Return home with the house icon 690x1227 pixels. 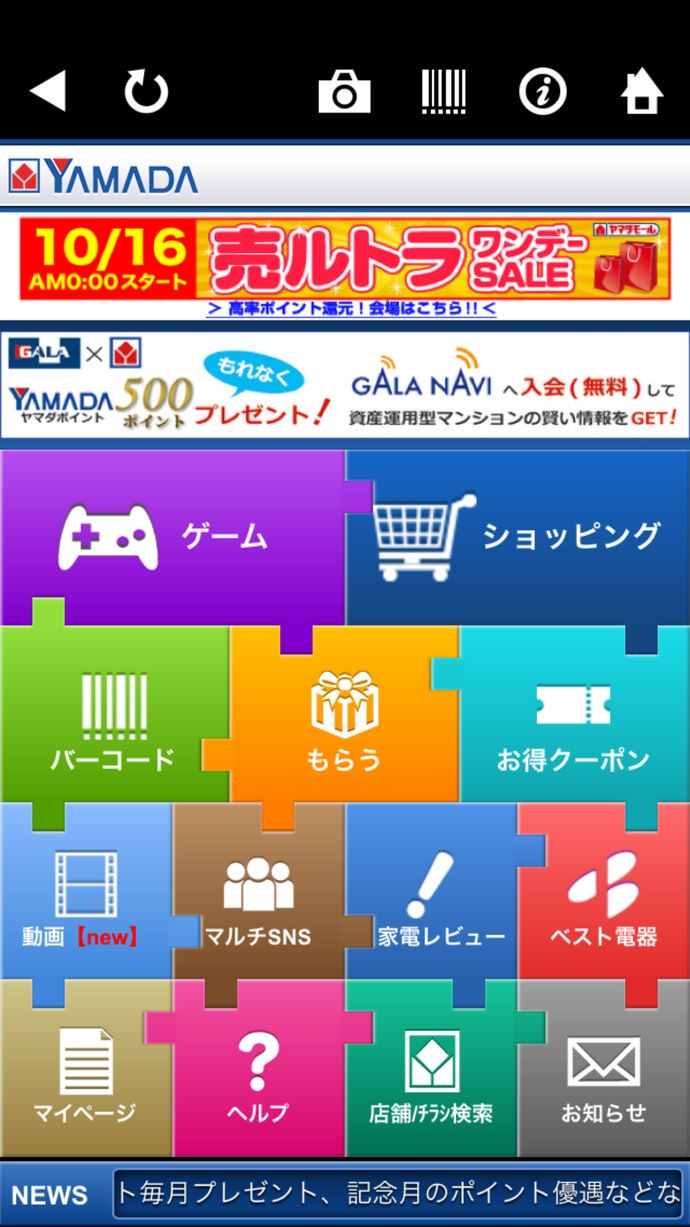(642, 92)
